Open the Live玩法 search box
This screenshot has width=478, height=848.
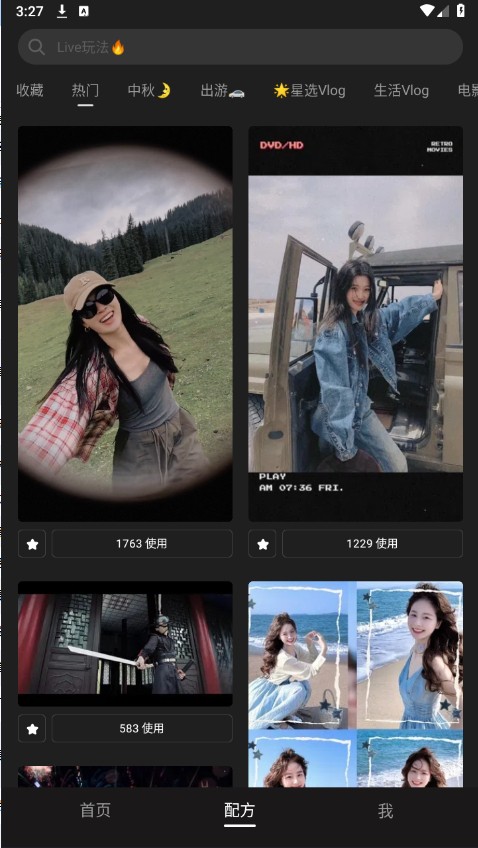click(x=240, y=47)
